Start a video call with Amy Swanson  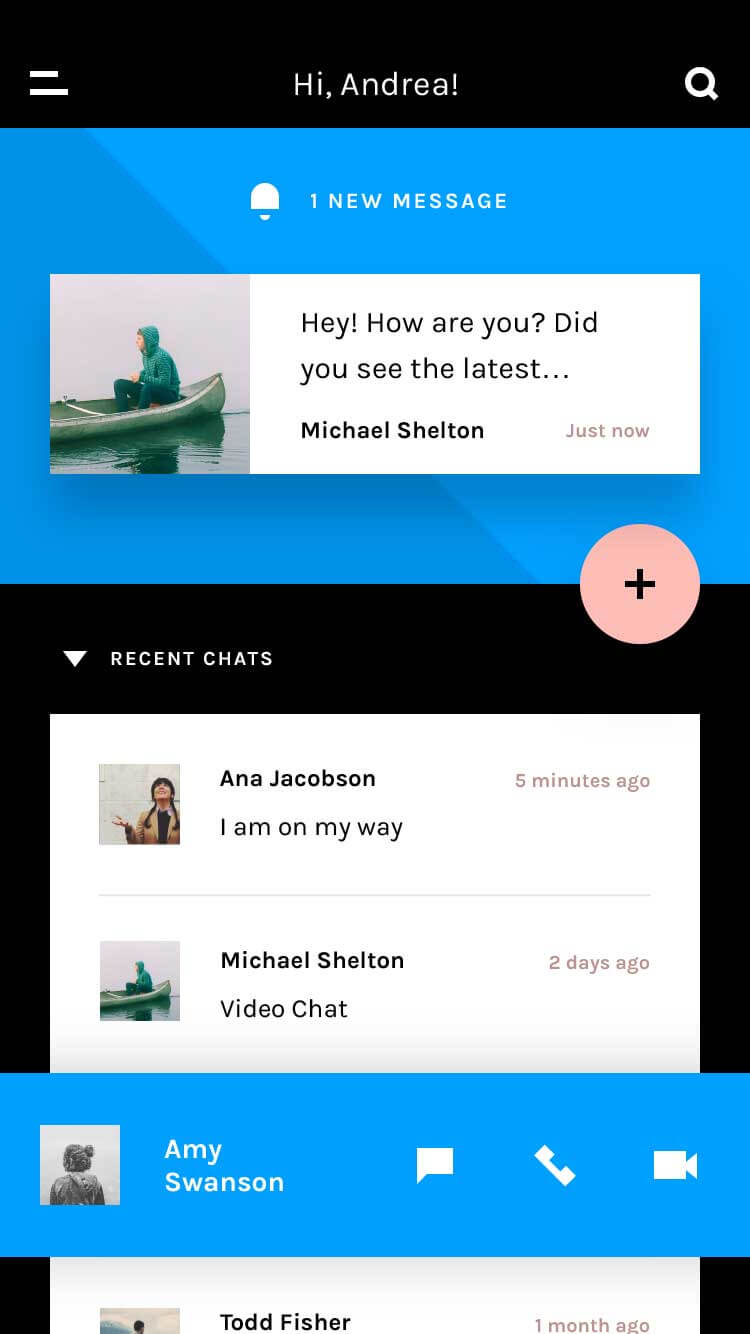click(x=675, y=1165)
